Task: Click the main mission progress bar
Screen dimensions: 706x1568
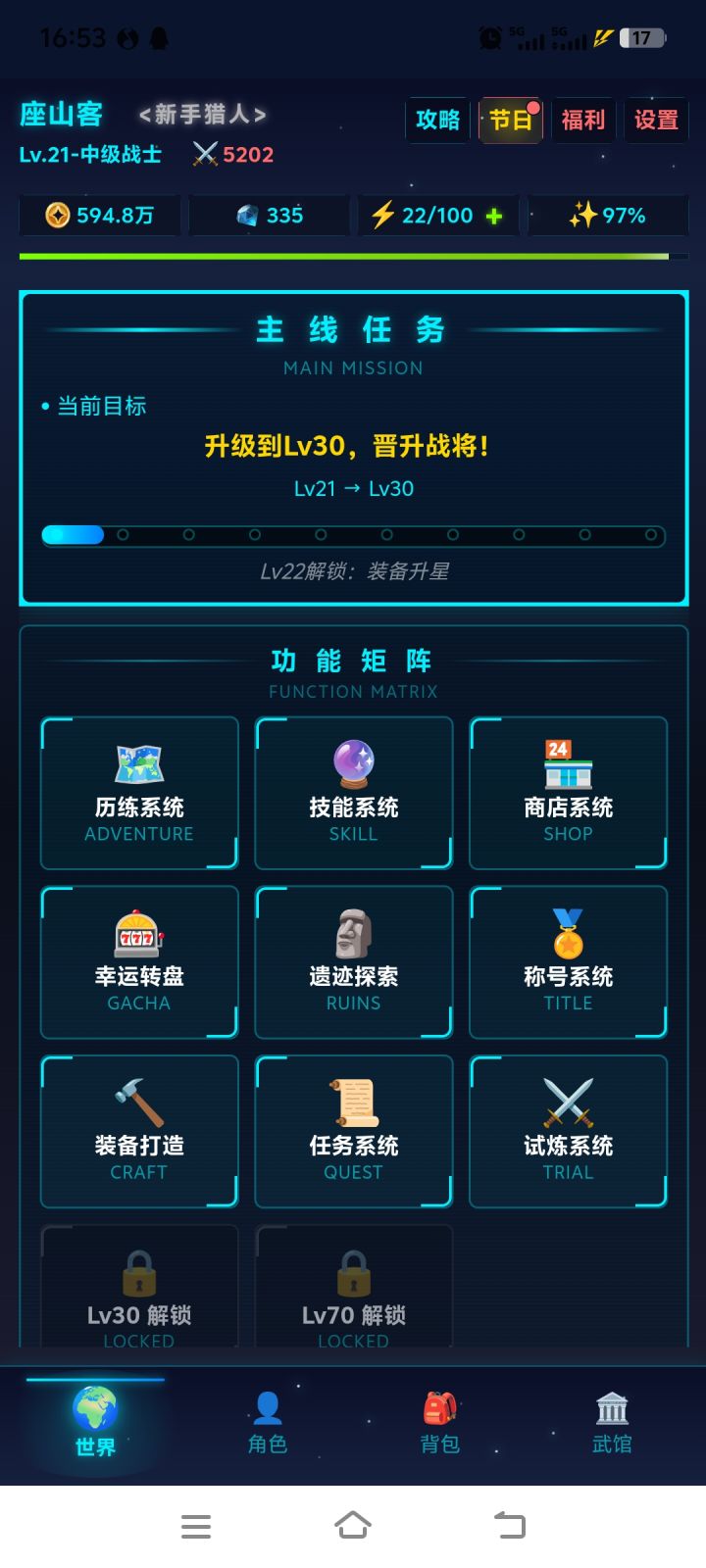Action: point(353,535)
